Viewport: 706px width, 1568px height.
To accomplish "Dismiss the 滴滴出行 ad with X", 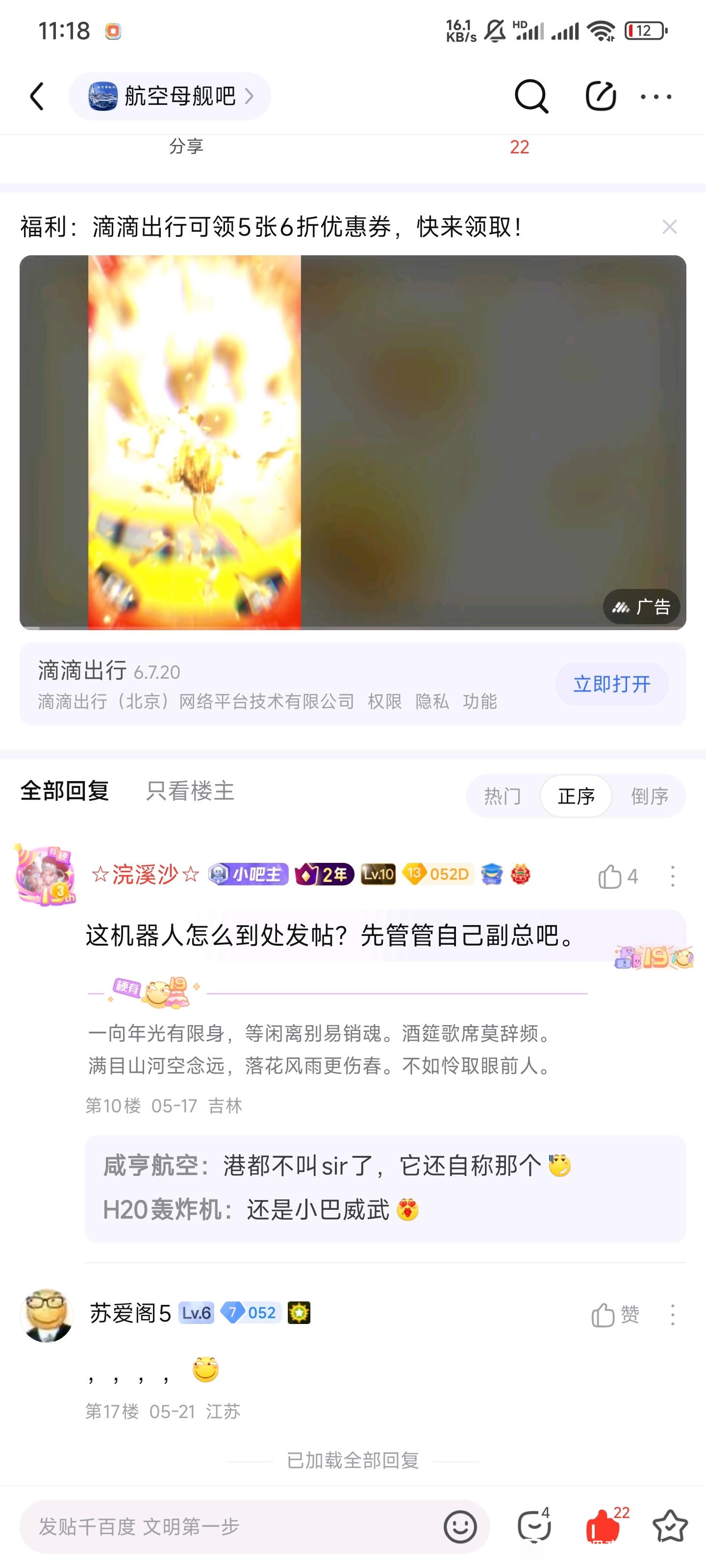I will point(669,227).
